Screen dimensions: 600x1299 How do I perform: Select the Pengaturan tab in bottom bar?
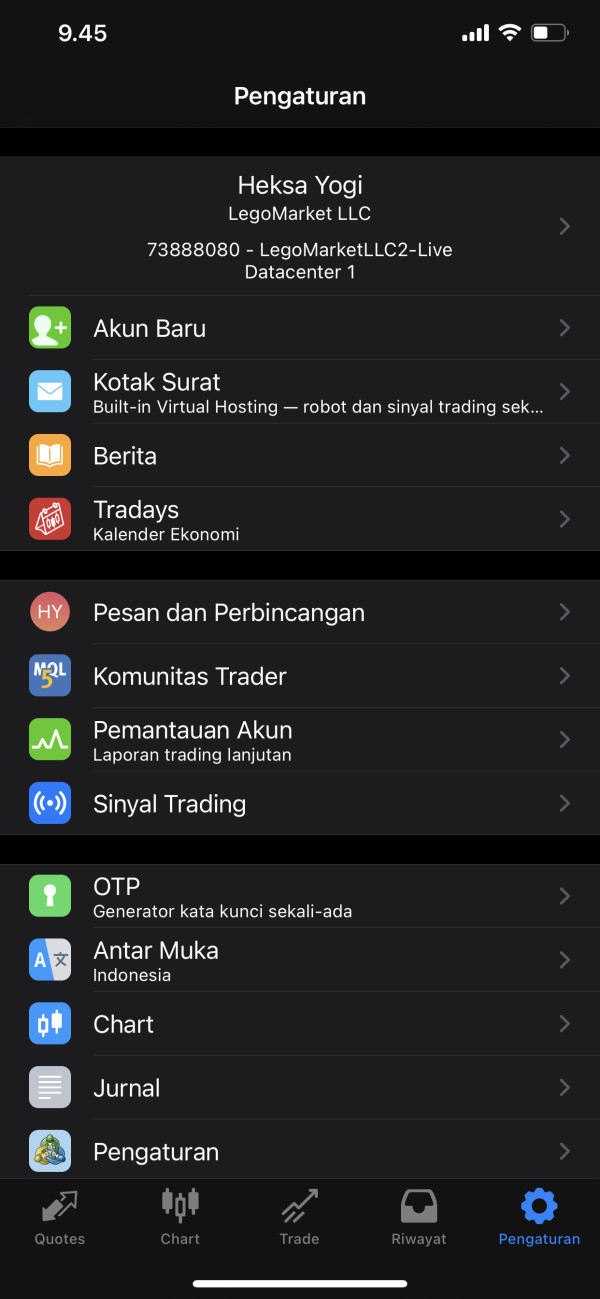[539, 1217]
